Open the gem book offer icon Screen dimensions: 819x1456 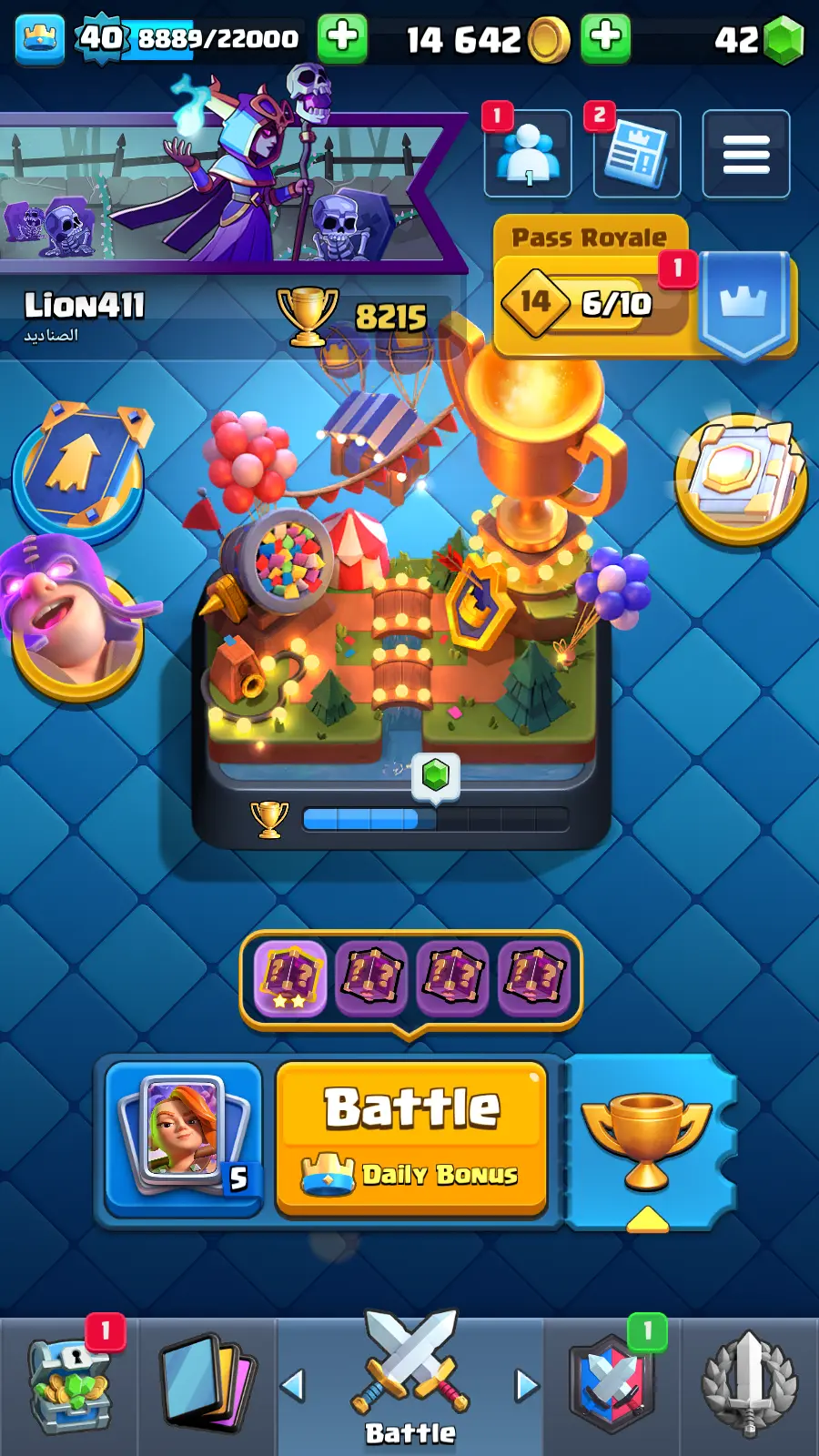pyautogui.click(x=741, y=478)
